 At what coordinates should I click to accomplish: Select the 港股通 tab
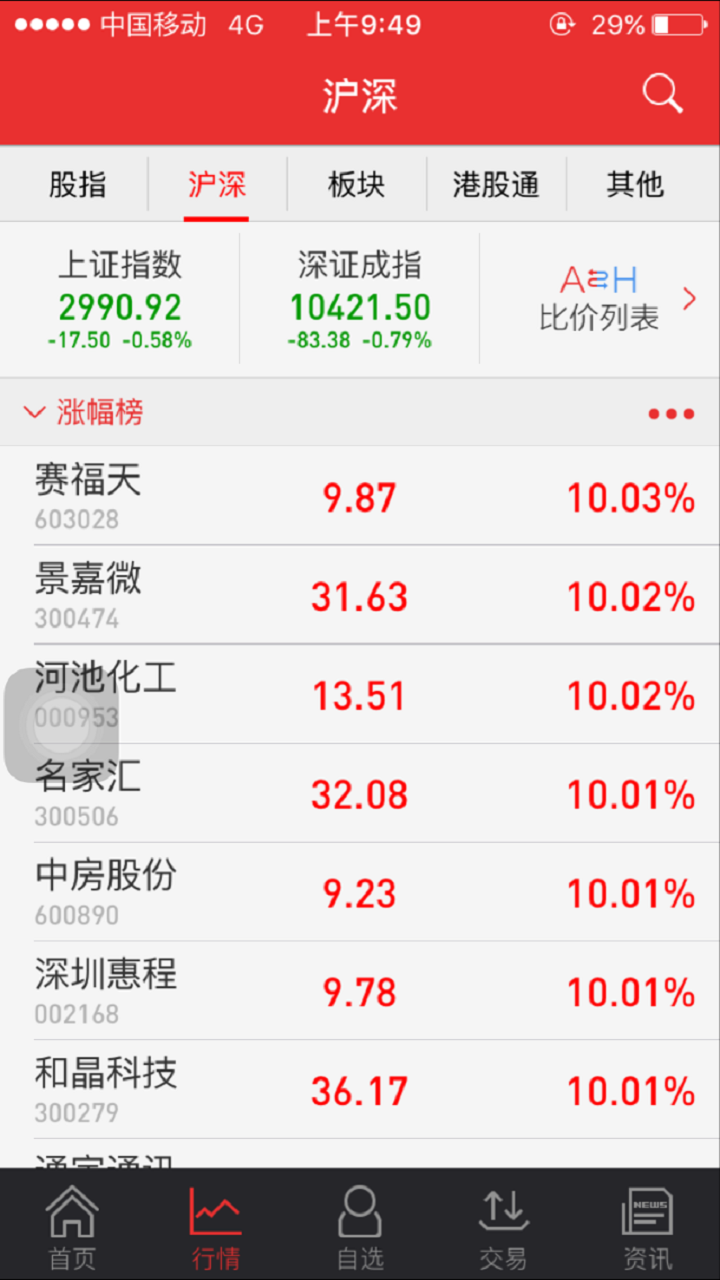point(496,184)
